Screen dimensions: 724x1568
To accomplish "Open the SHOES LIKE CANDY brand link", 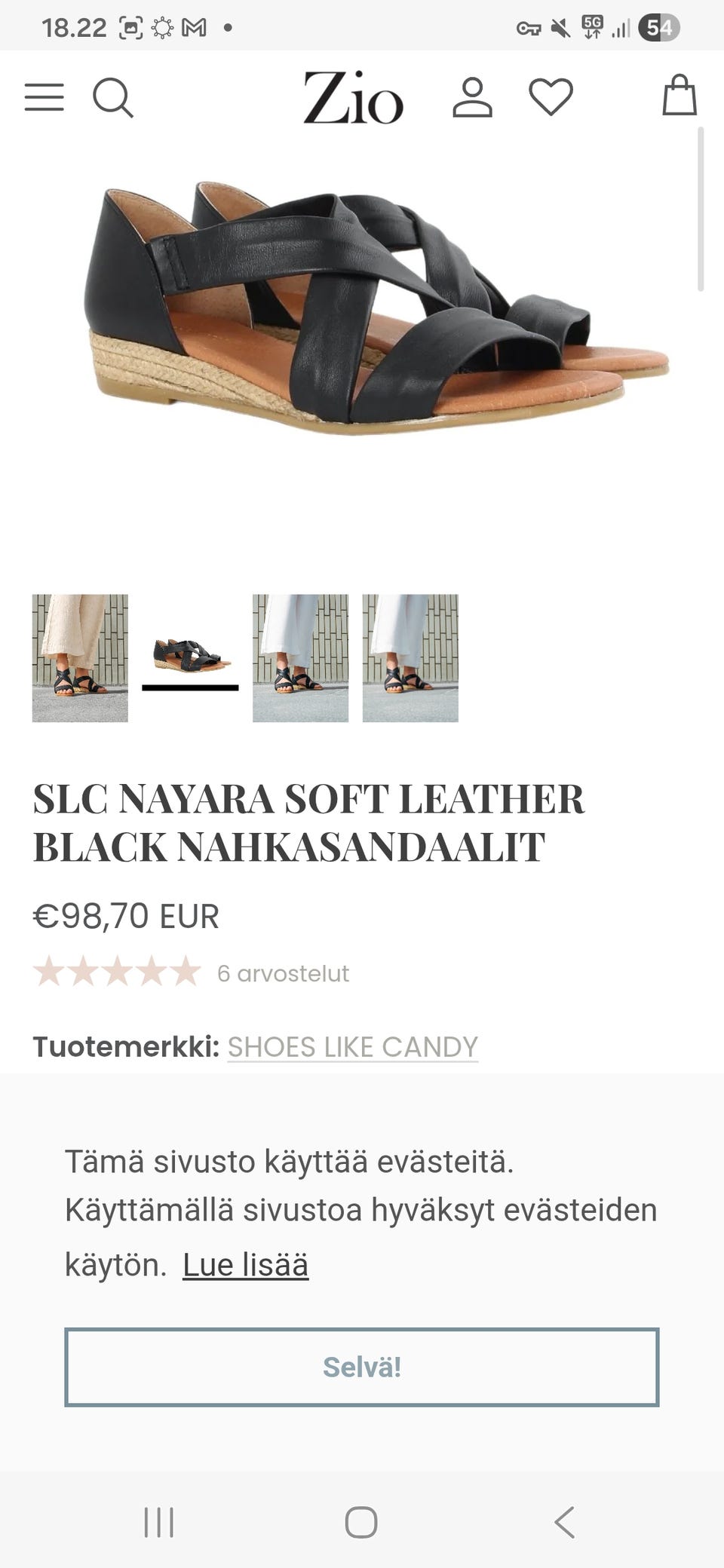I will pos(353,1047).
